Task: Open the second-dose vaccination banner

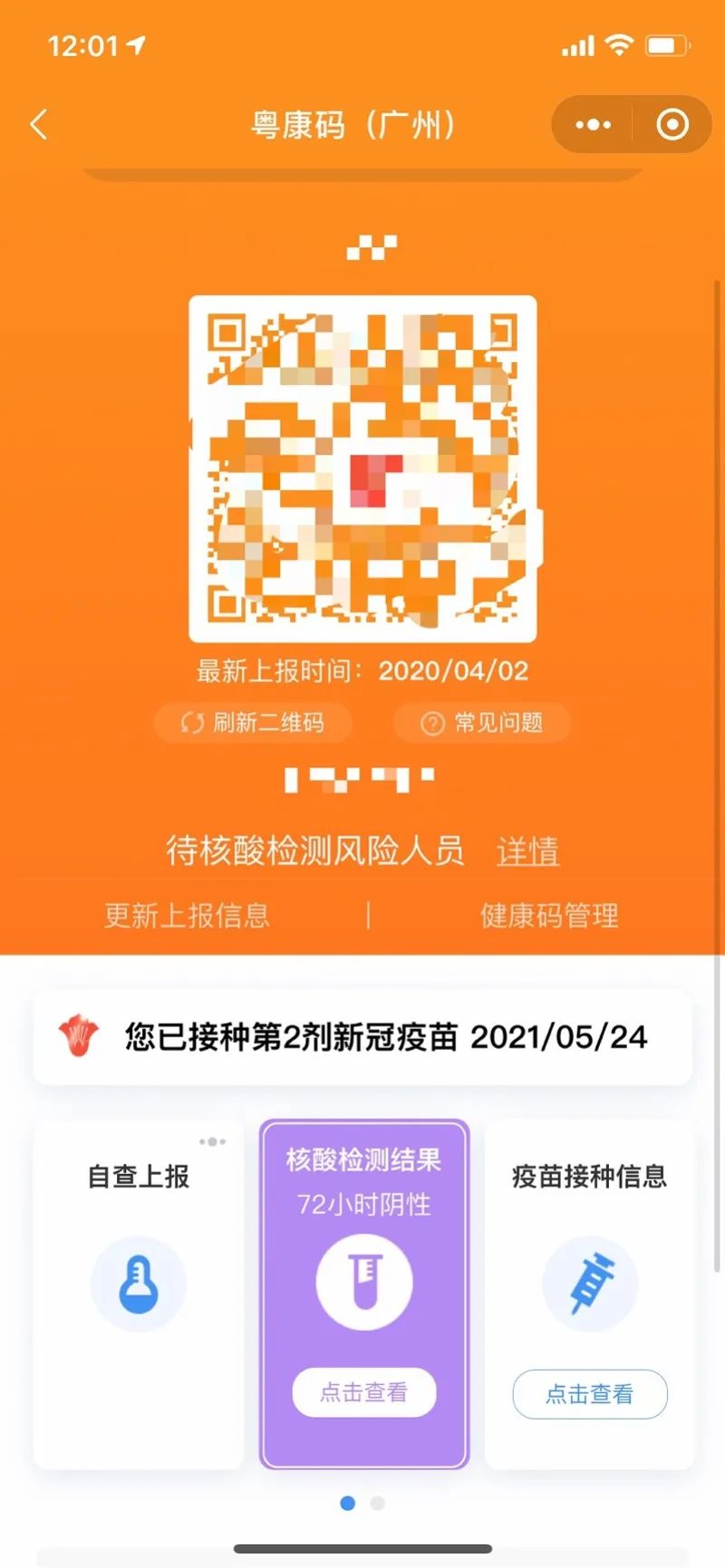Action: click(x=362, y=1037)
